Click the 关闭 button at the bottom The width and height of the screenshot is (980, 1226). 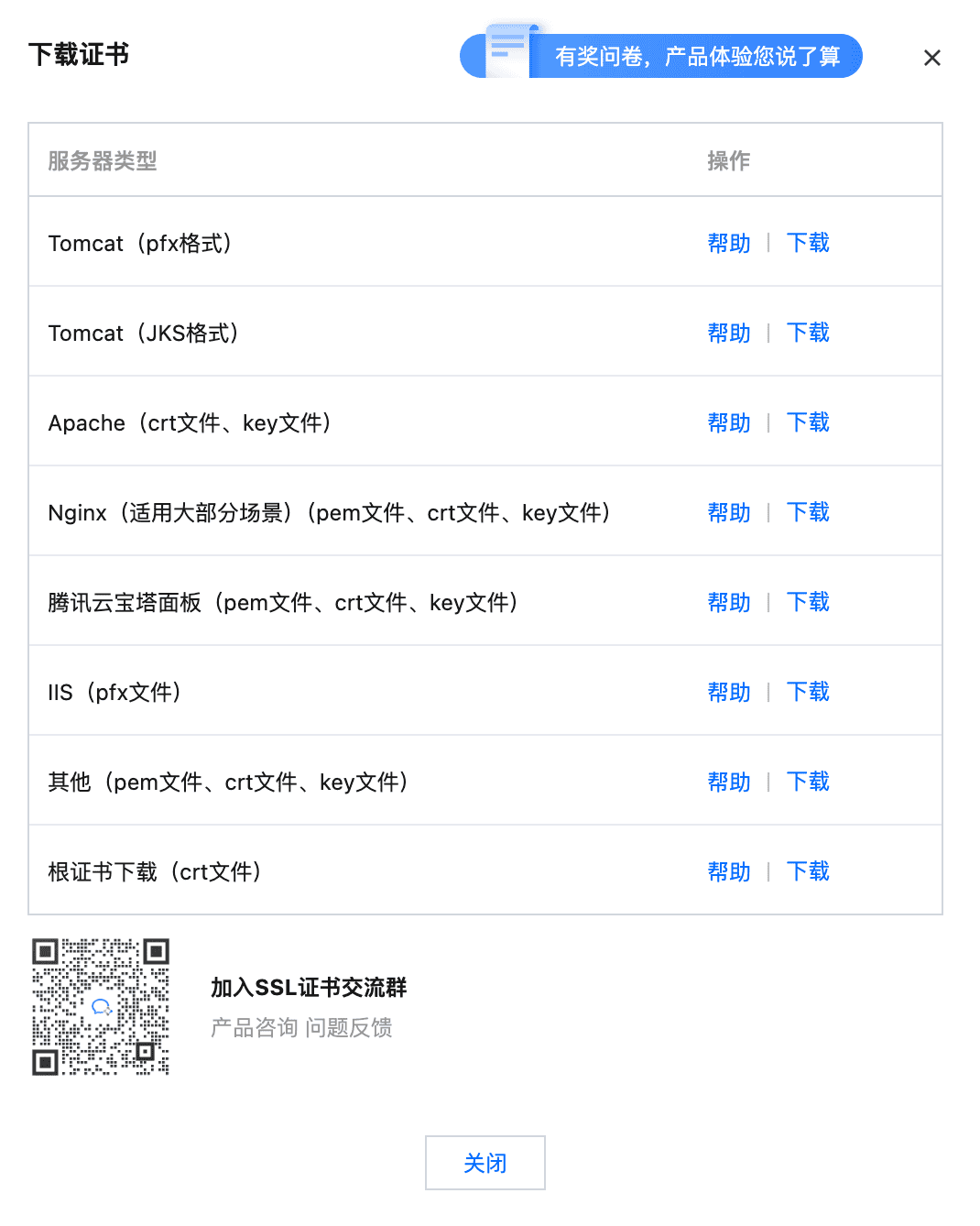coord(485,1162)
